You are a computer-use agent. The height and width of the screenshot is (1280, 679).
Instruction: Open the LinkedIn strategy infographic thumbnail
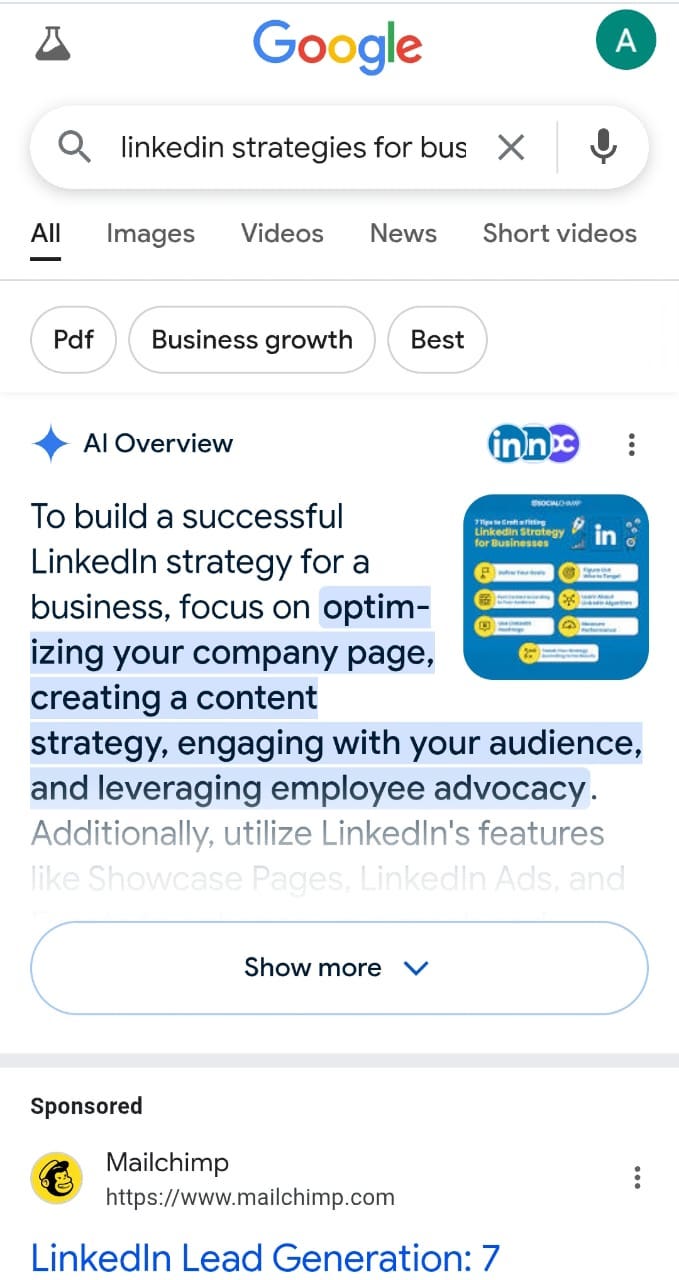pos(556,587)
